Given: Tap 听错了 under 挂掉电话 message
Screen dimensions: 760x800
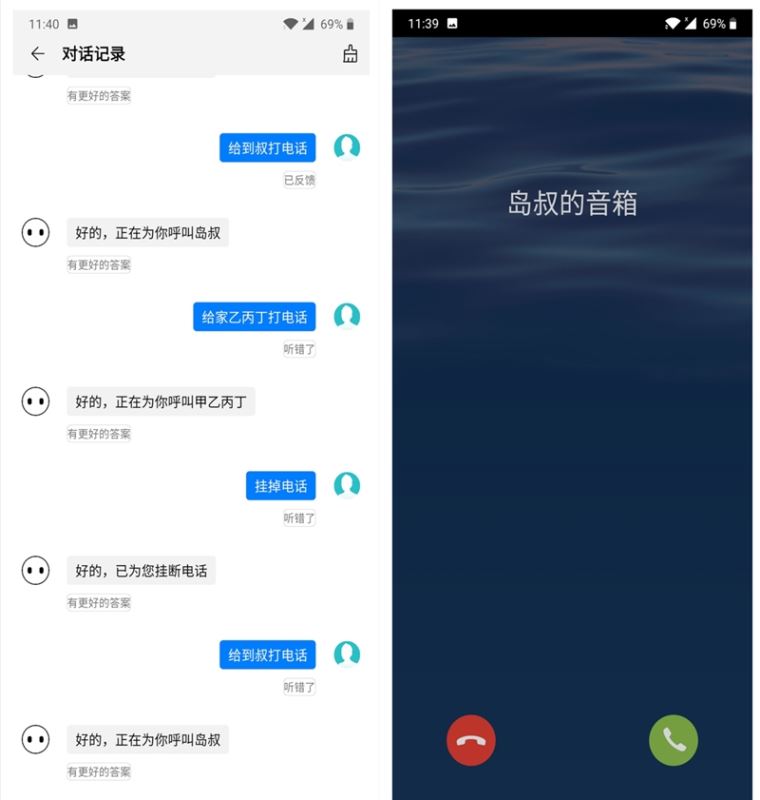Looking at the screenshot, I should pyautogui.click(x=299, y=518).
